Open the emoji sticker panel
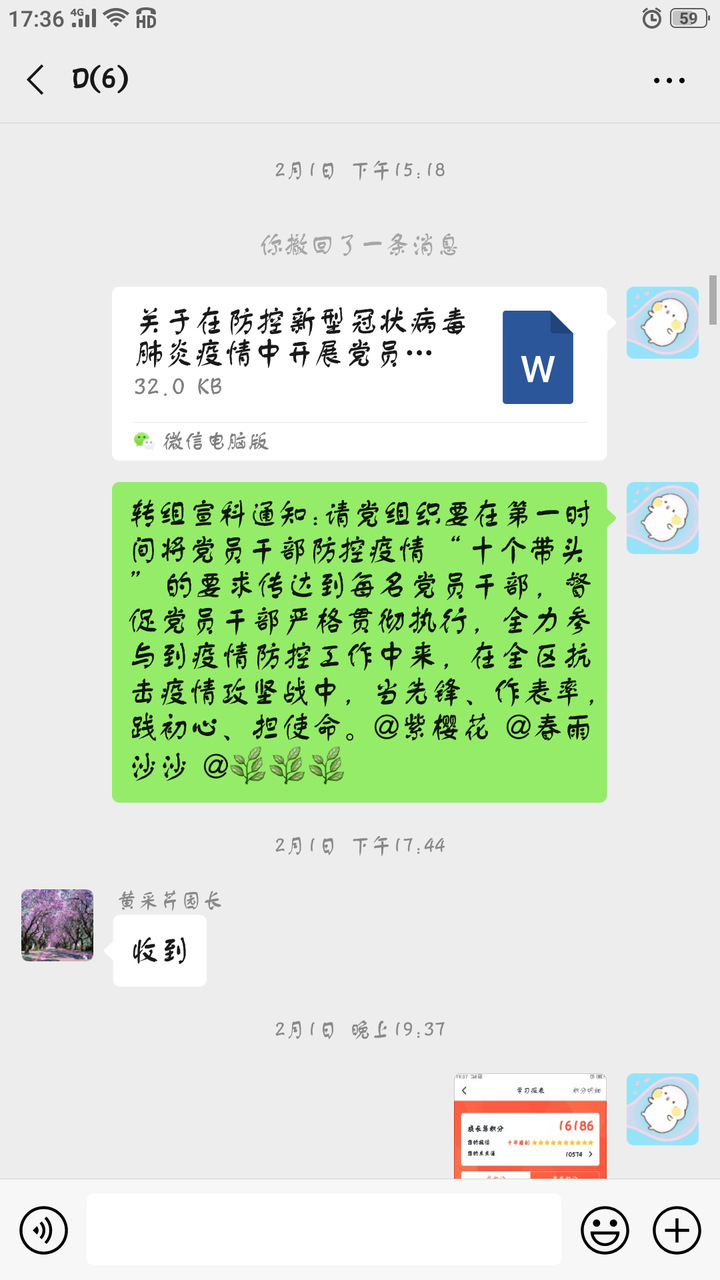Screen dimensions: 720x1280 [605, 1229]
